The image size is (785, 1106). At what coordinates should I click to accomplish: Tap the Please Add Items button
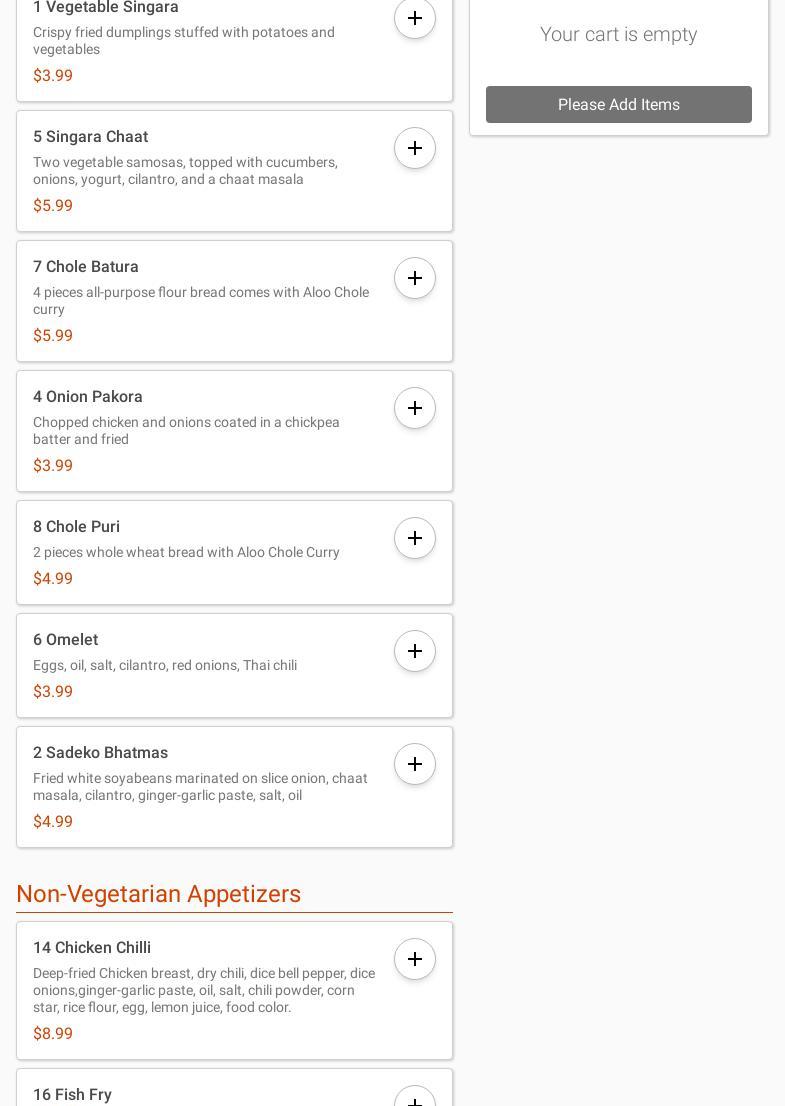pos(618,104)
